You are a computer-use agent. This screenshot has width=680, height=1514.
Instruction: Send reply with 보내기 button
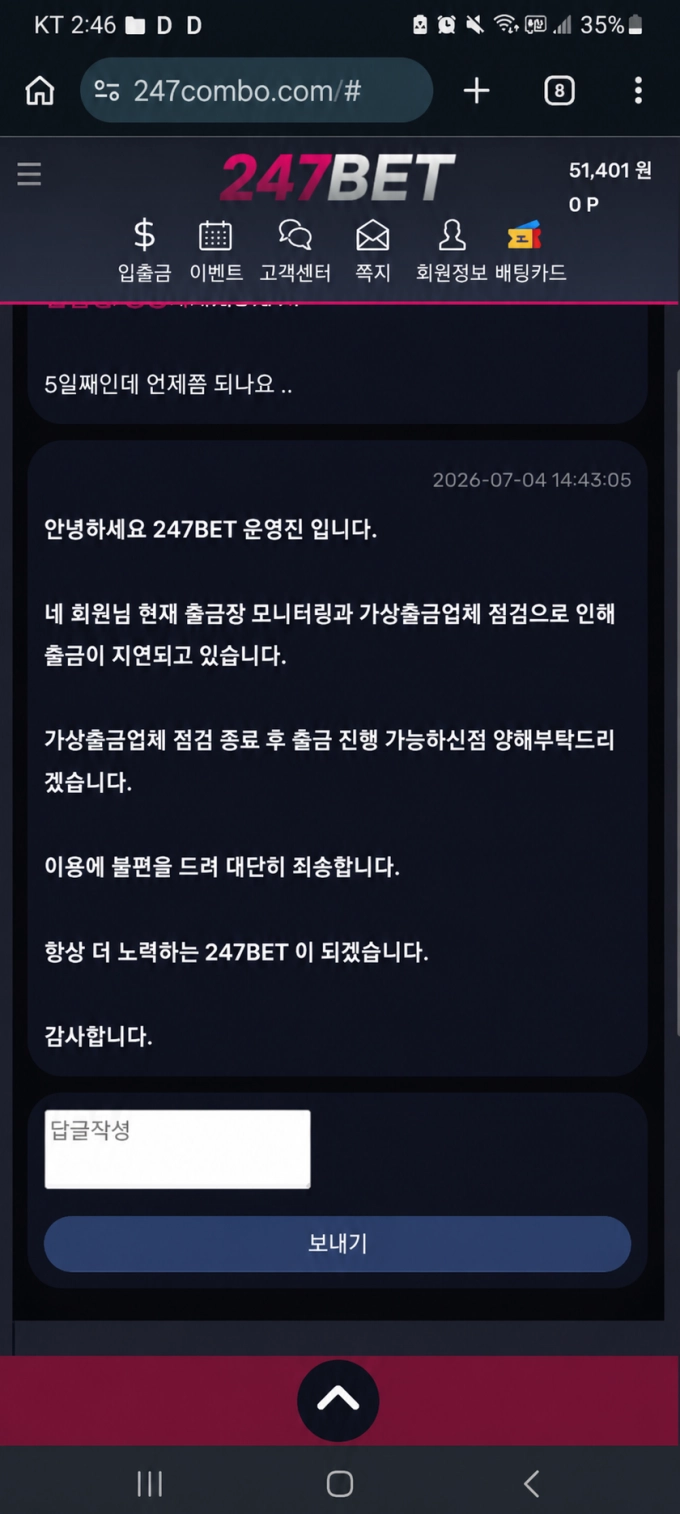(x=337, y=1244)
